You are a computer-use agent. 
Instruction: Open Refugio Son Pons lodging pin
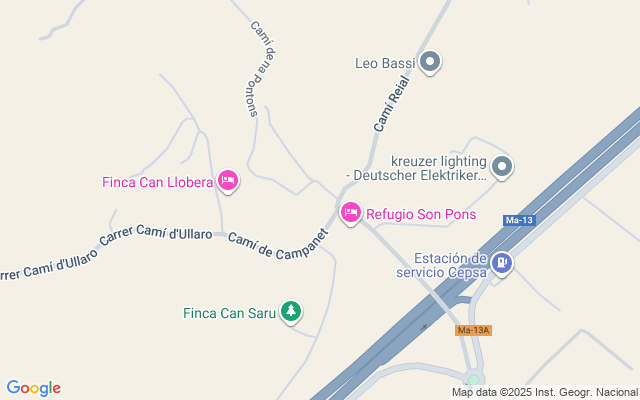[350, 213]
